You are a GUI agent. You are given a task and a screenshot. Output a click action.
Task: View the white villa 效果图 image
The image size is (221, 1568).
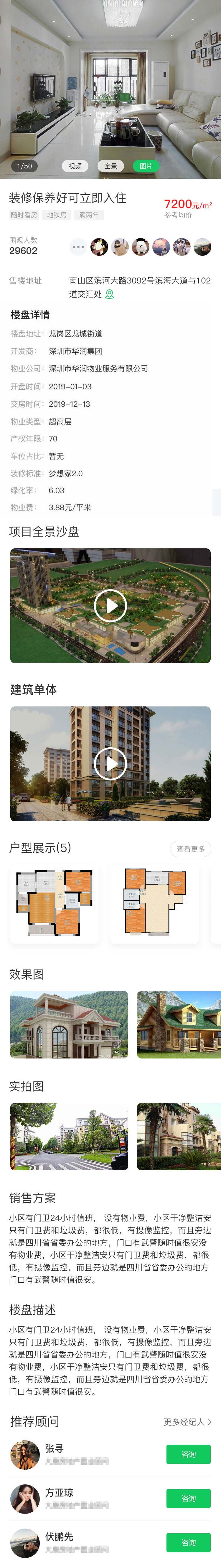tap(69, 1024)
